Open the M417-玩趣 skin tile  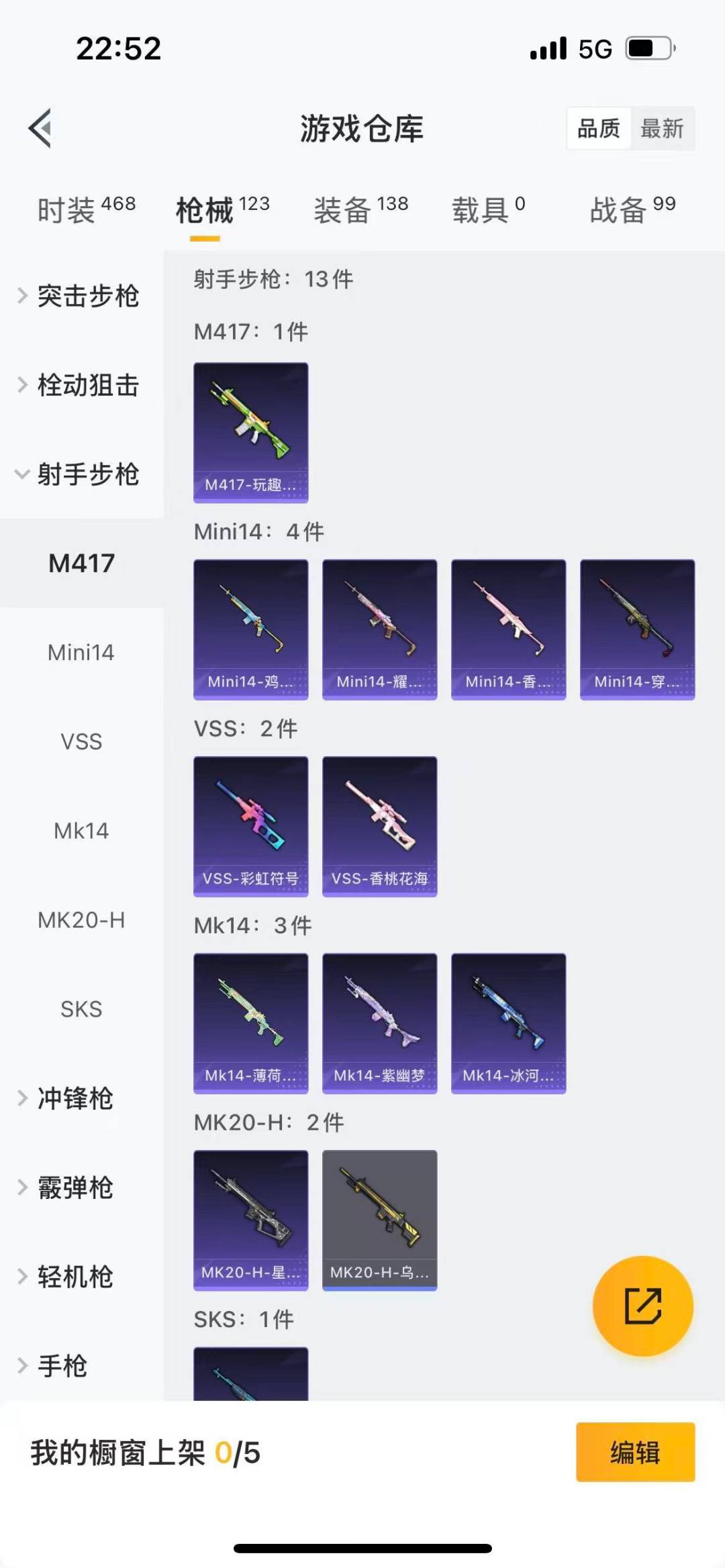(x=251, y=433)
